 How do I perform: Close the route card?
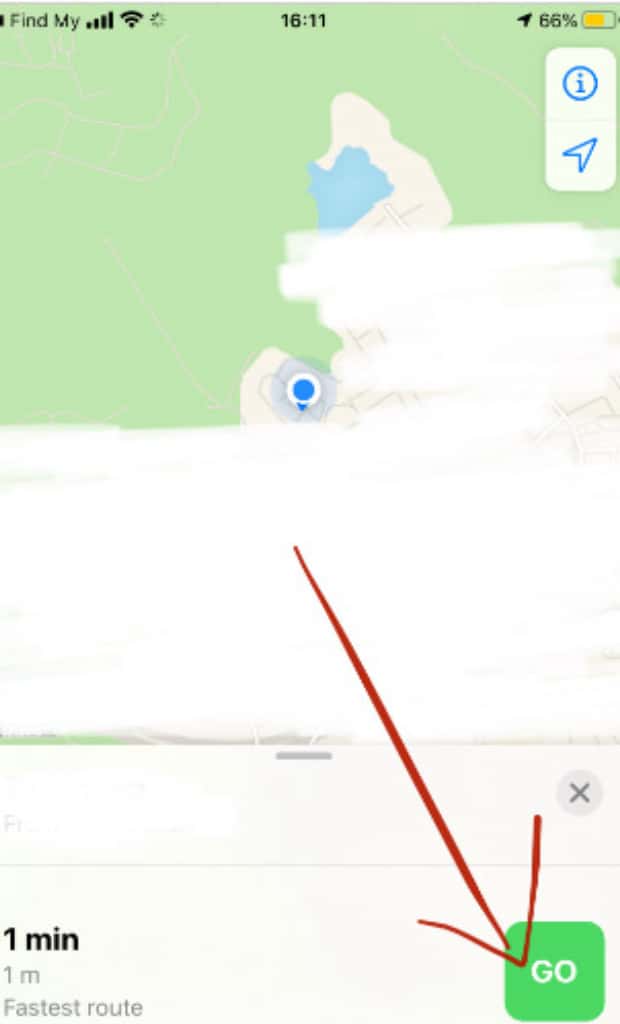click(579, 794)
